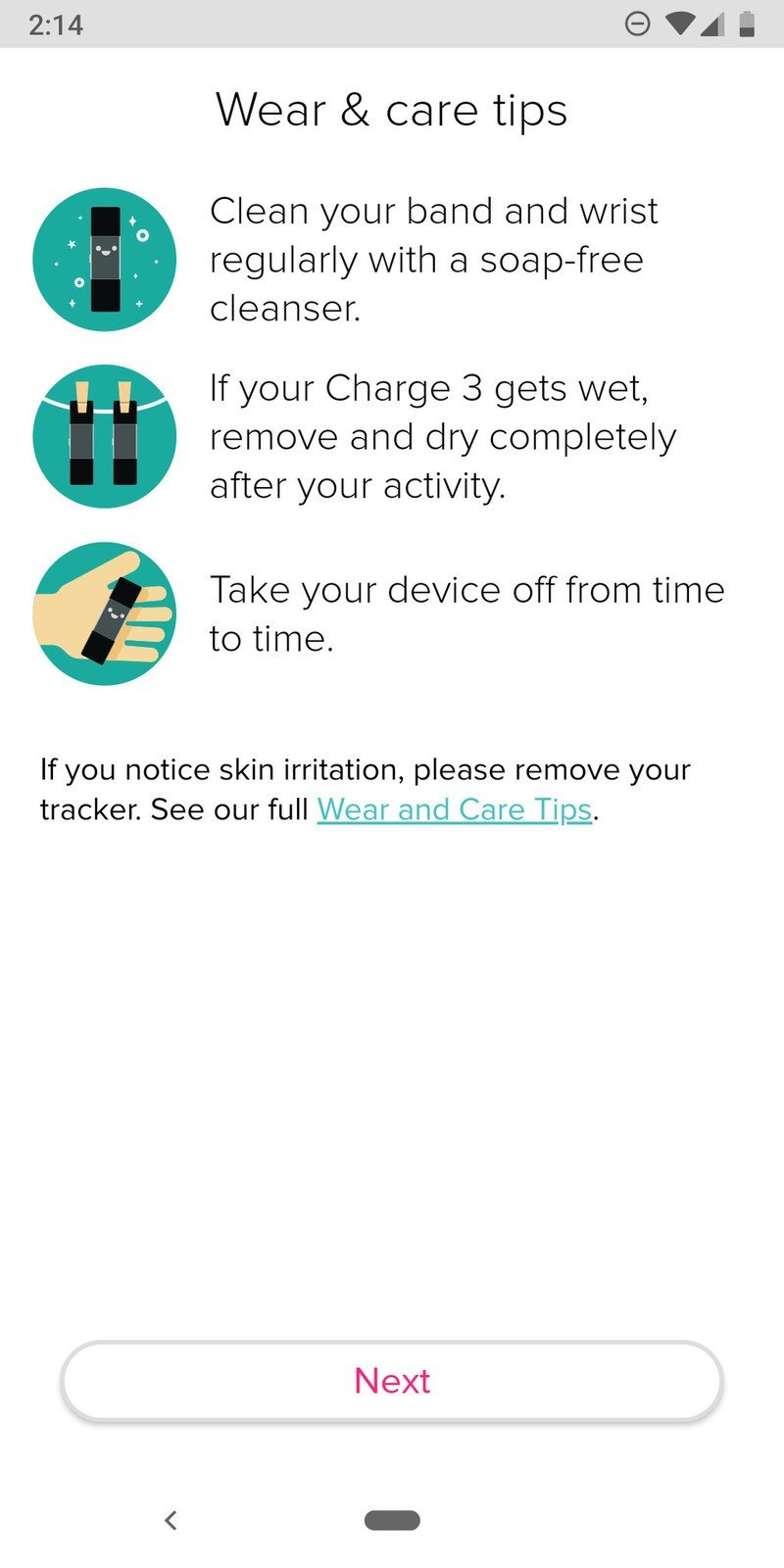Tap the Next button
The image size is (784, 1568).
[x=392, y=1381]
